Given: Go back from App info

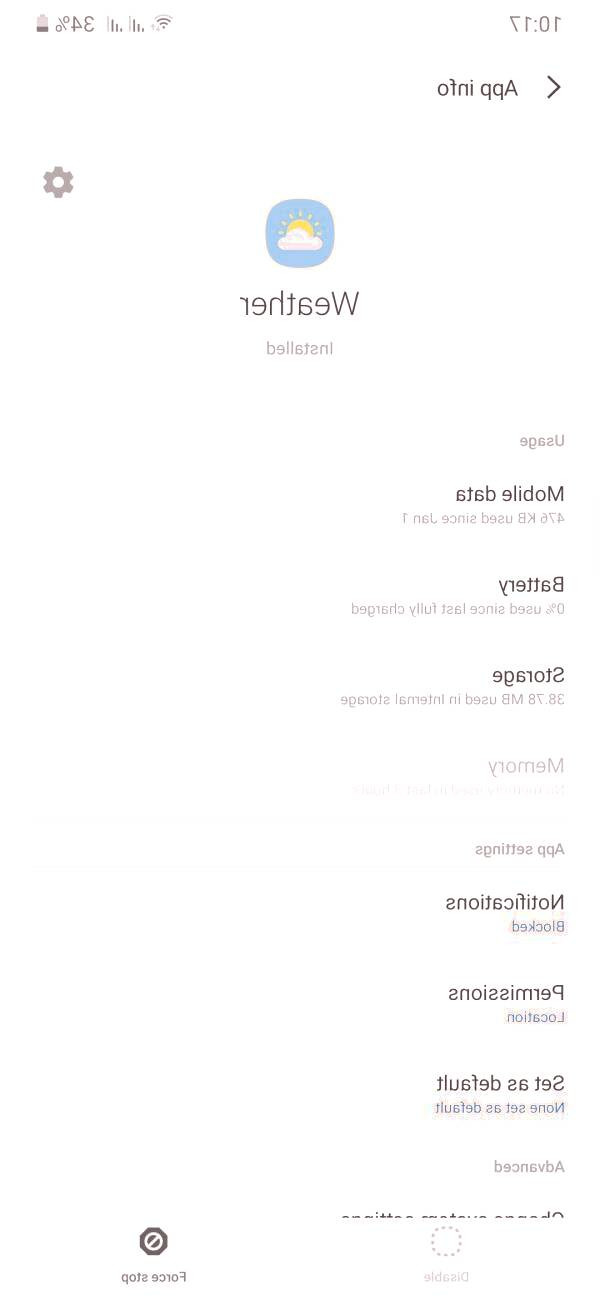Looking at the screenshot, I should click(554, 88).
